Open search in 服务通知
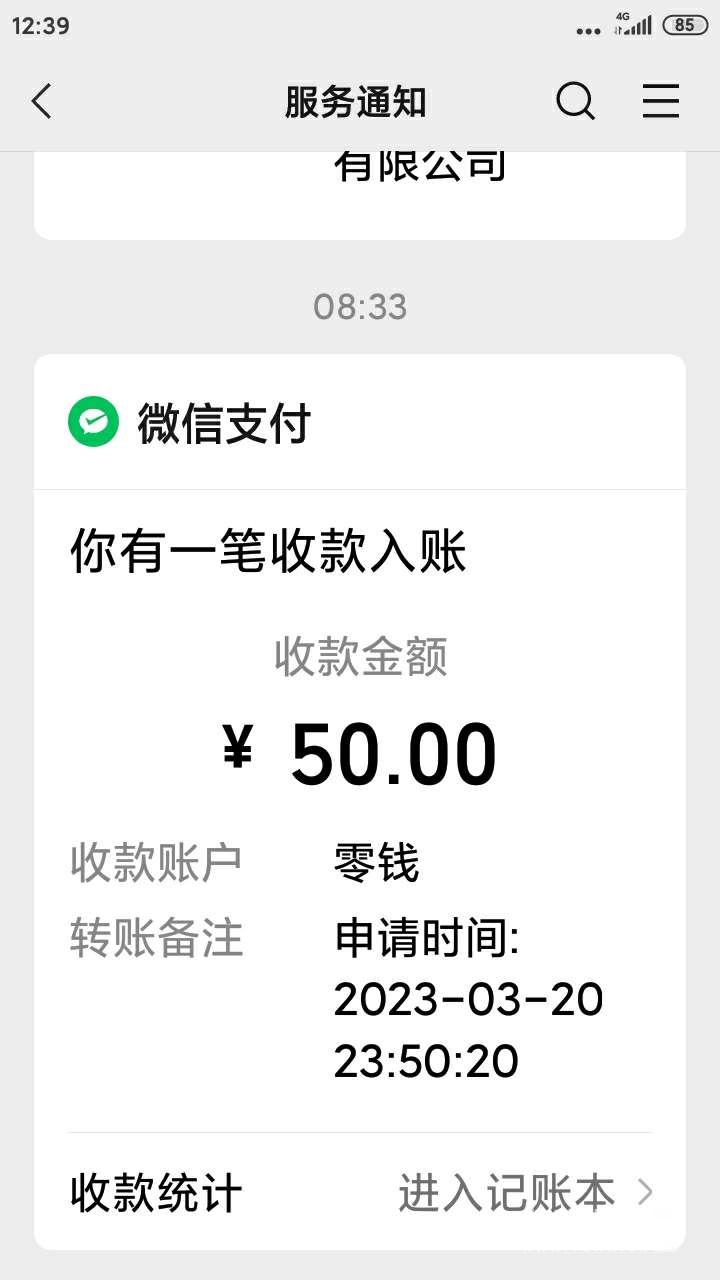720x1280 pixels. (575, 102)
